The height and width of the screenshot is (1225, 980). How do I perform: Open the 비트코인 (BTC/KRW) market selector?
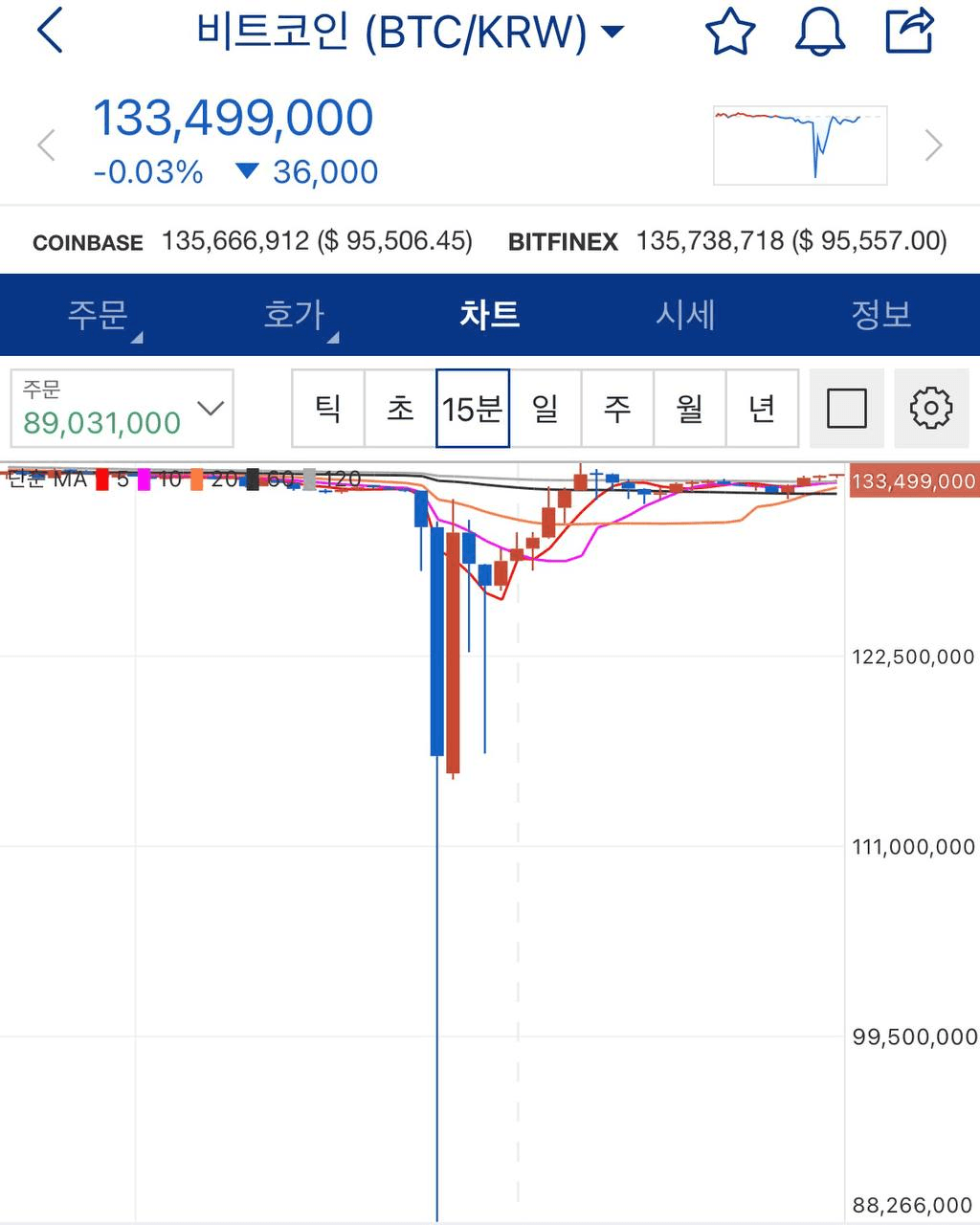tap(410, 32)
